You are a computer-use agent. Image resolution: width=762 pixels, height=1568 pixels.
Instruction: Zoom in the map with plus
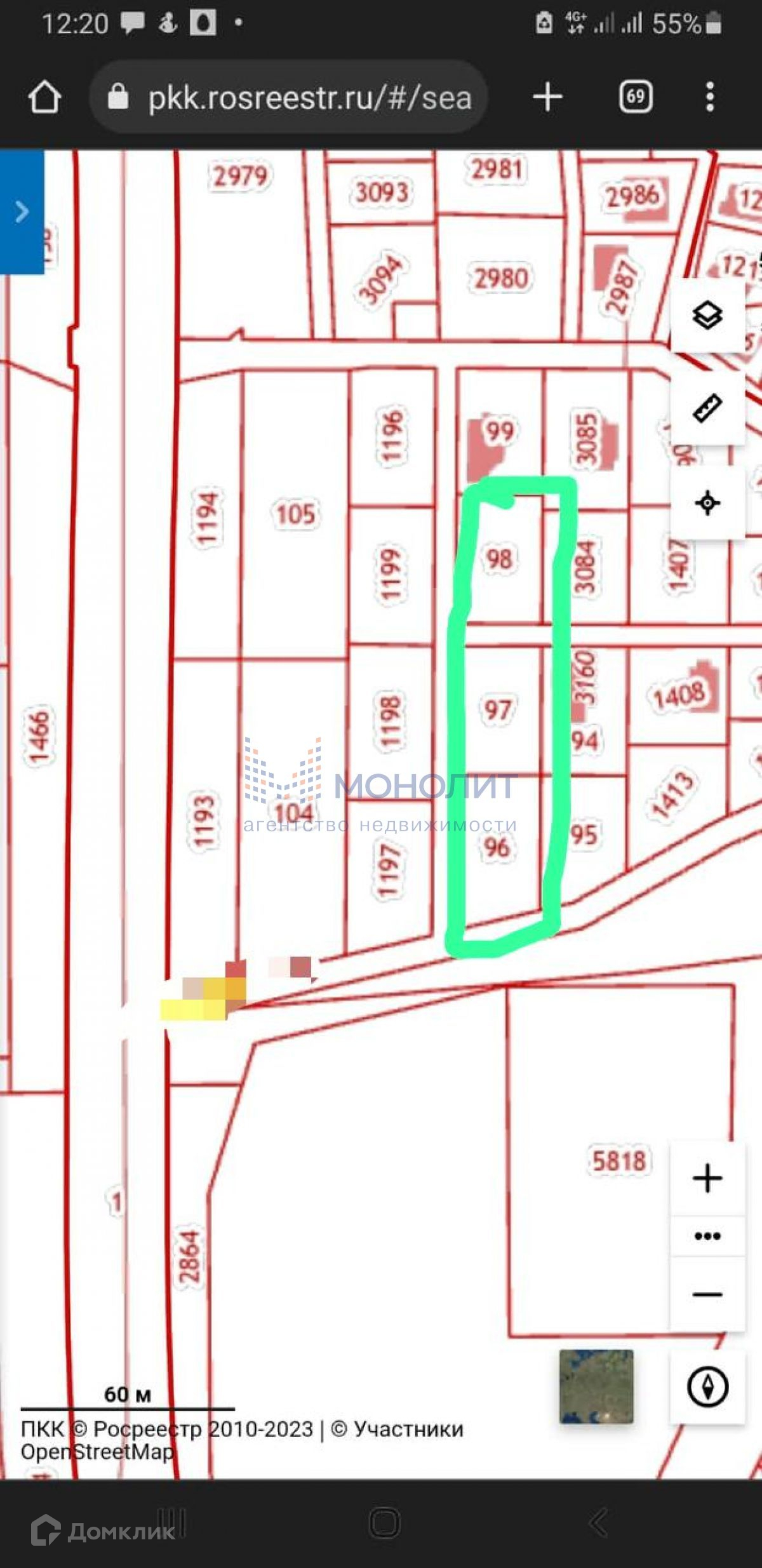[707, 1178]
